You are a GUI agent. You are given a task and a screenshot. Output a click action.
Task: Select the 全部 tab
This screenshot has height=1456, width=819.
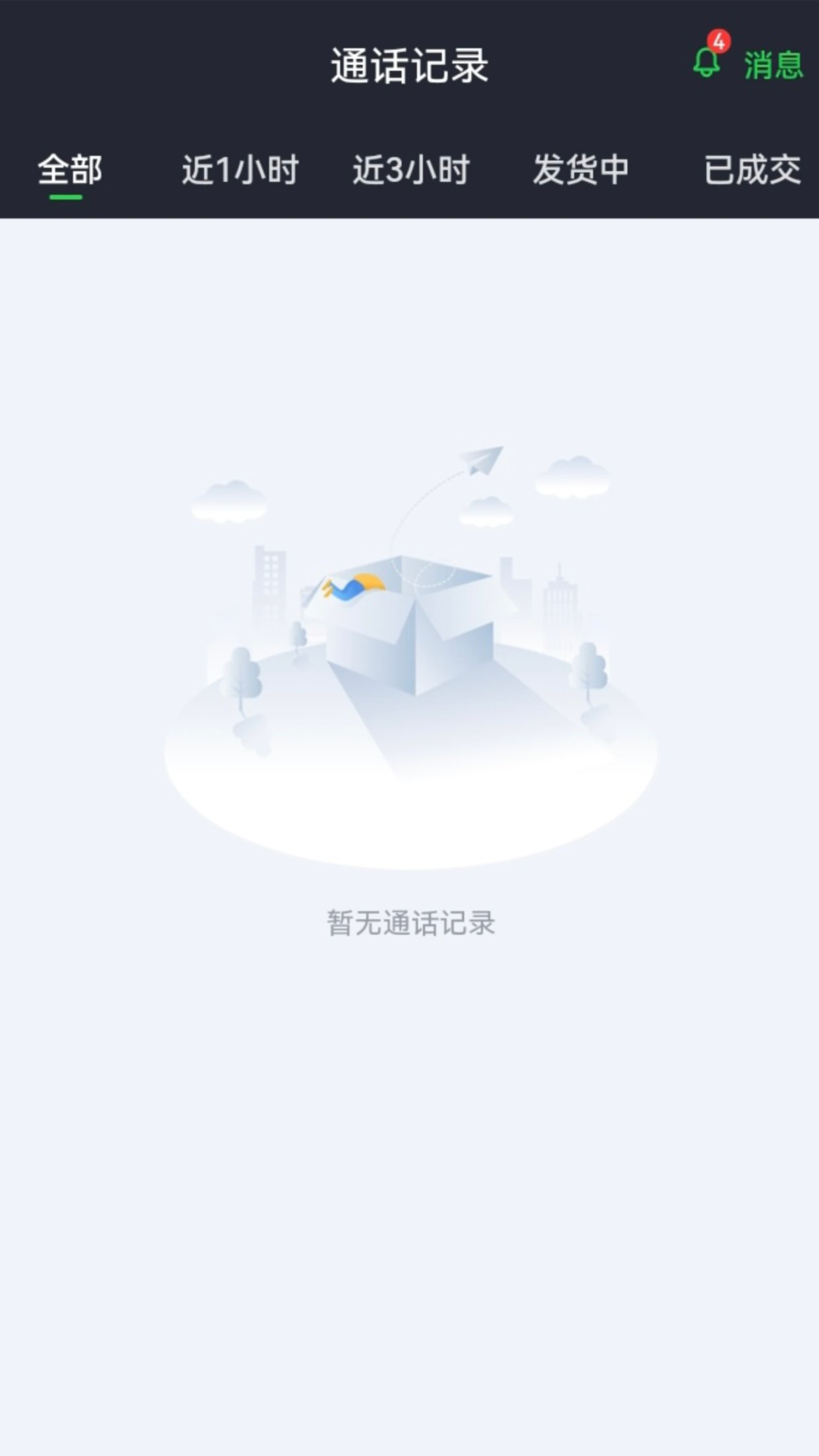coord(70,170)
